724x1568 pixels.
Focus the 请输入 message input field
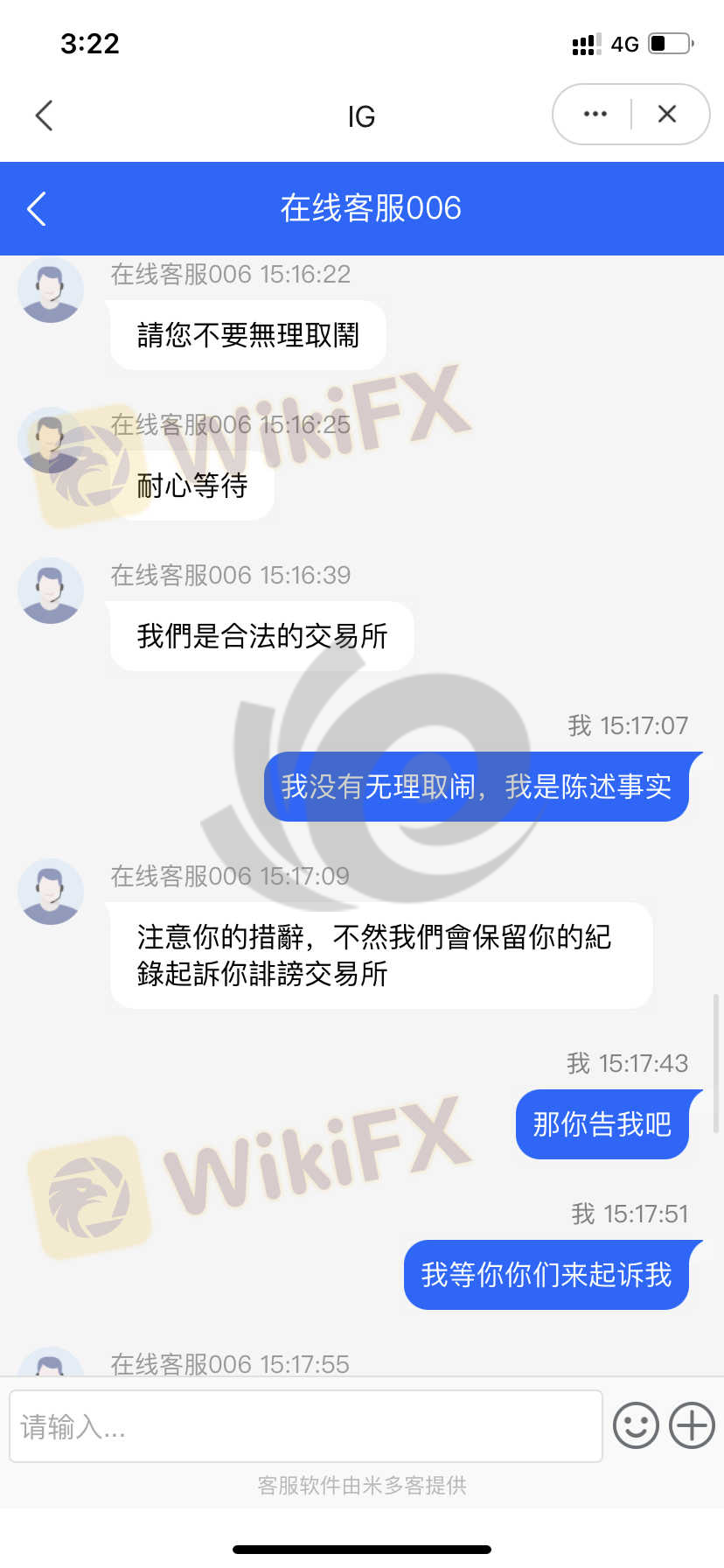click(306, 1426)
